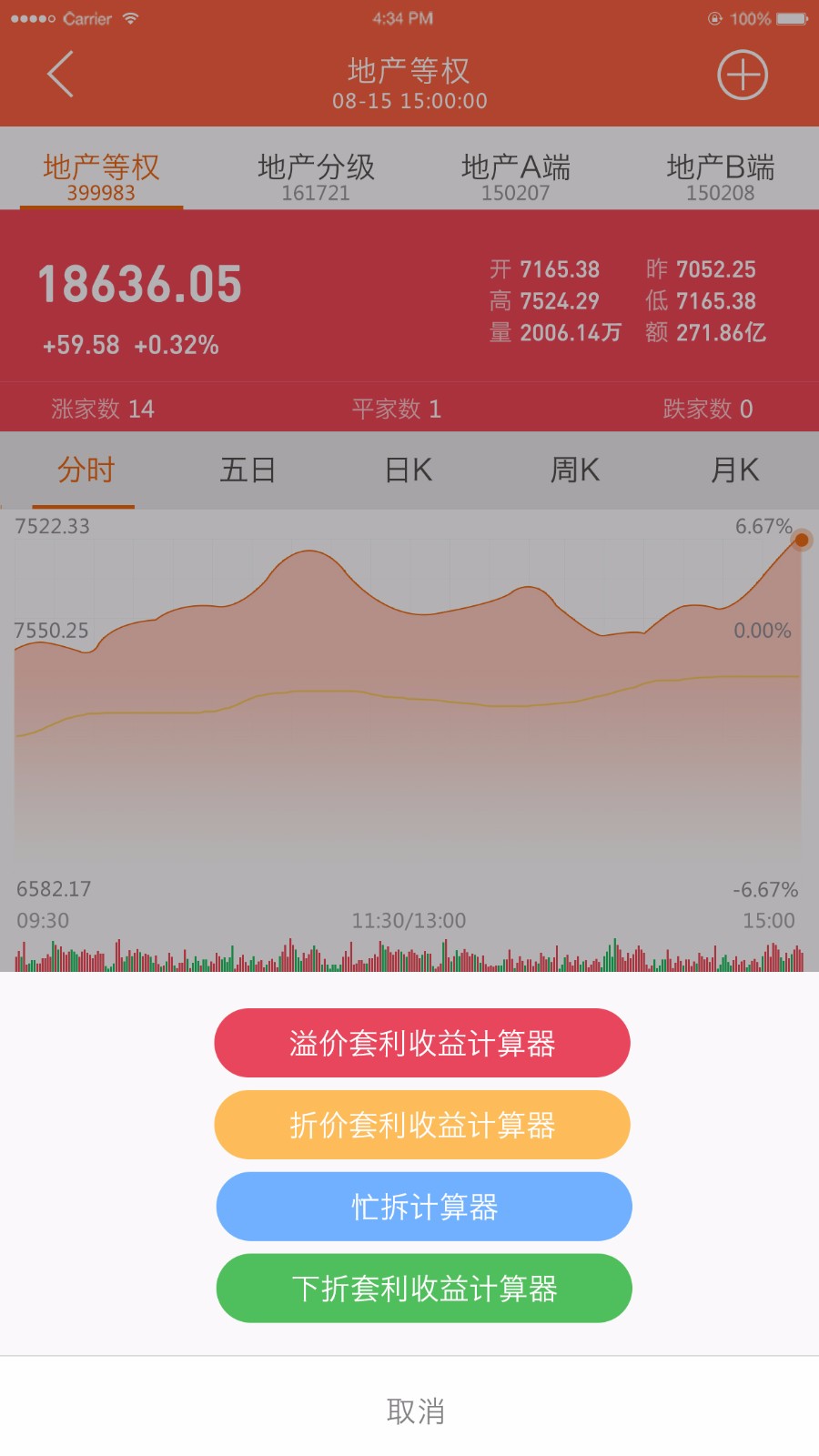819x1456 pixels.
Task: Open 下折套利收益计算器
Action: tap(424, 1289)
